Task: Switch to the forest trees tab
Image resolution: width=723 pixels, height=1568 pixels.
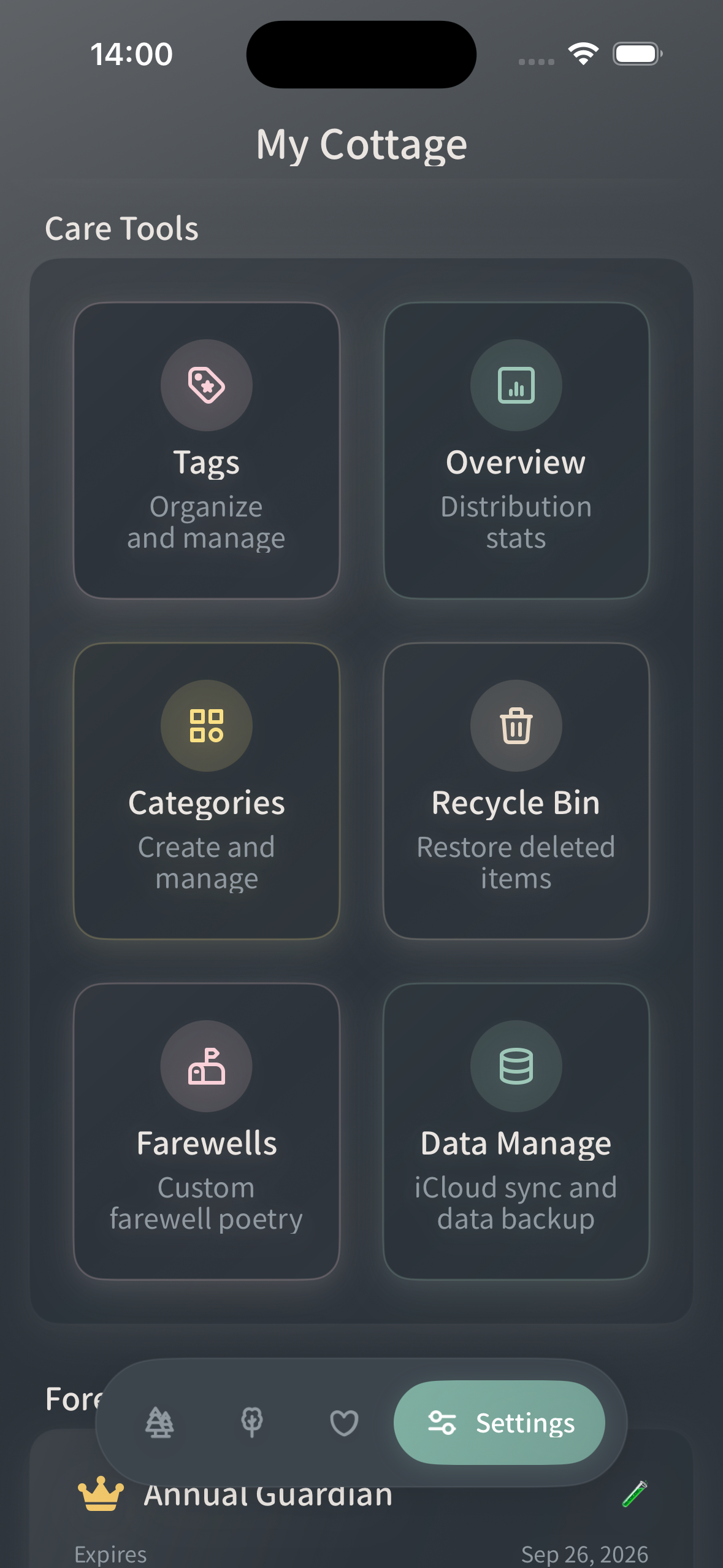Action: click(159, 1423)
